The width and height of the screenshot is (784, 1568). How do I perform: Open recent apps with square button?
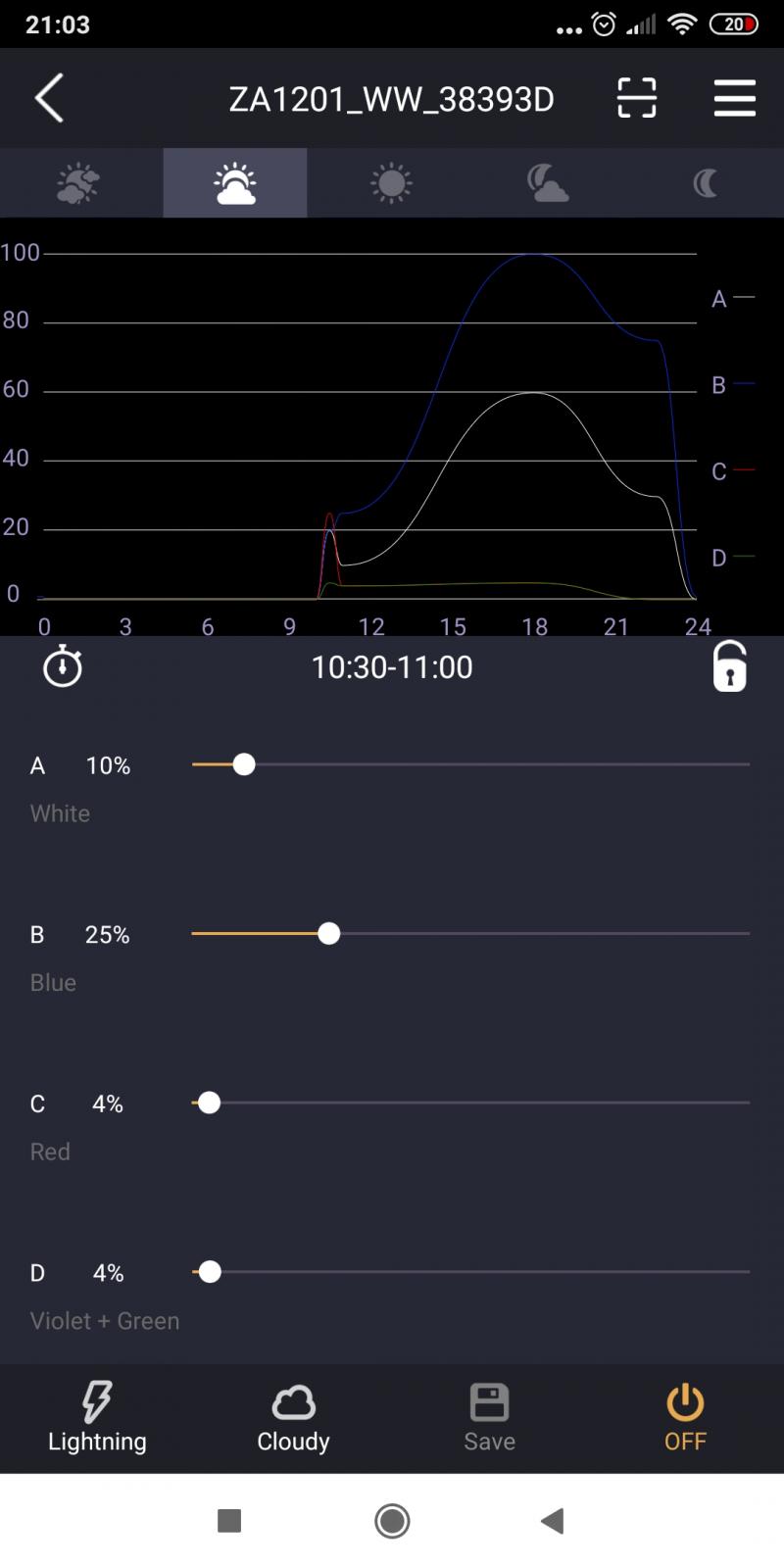(229, 1521)
